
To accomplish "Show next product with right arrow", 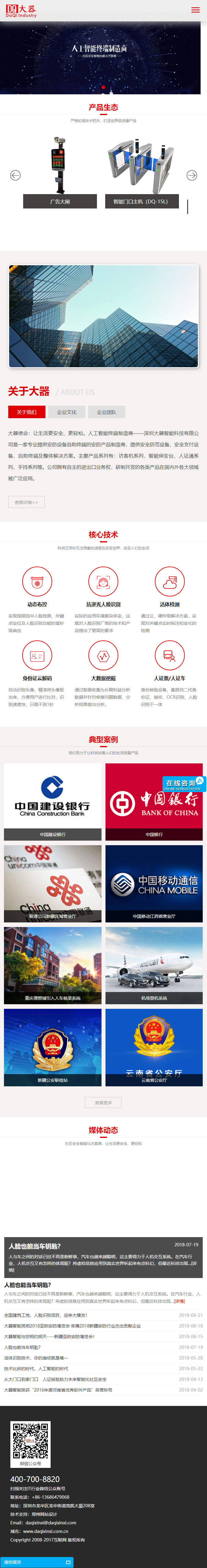I will point(191,175).
